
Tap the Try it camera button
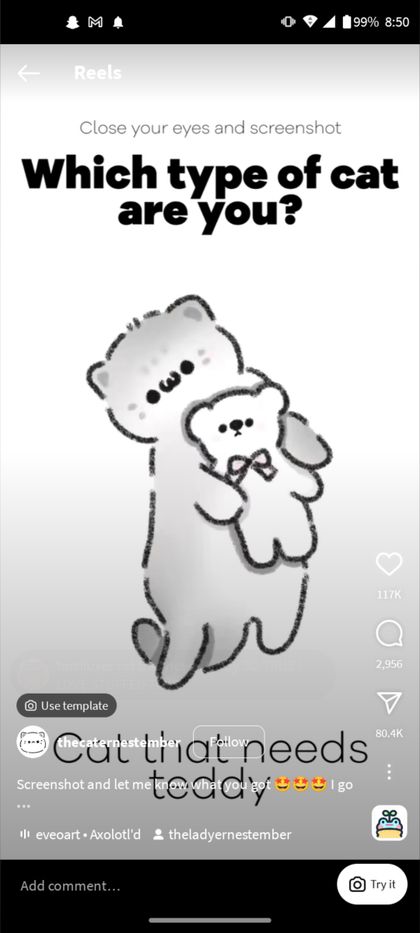[x=372, y=884]
